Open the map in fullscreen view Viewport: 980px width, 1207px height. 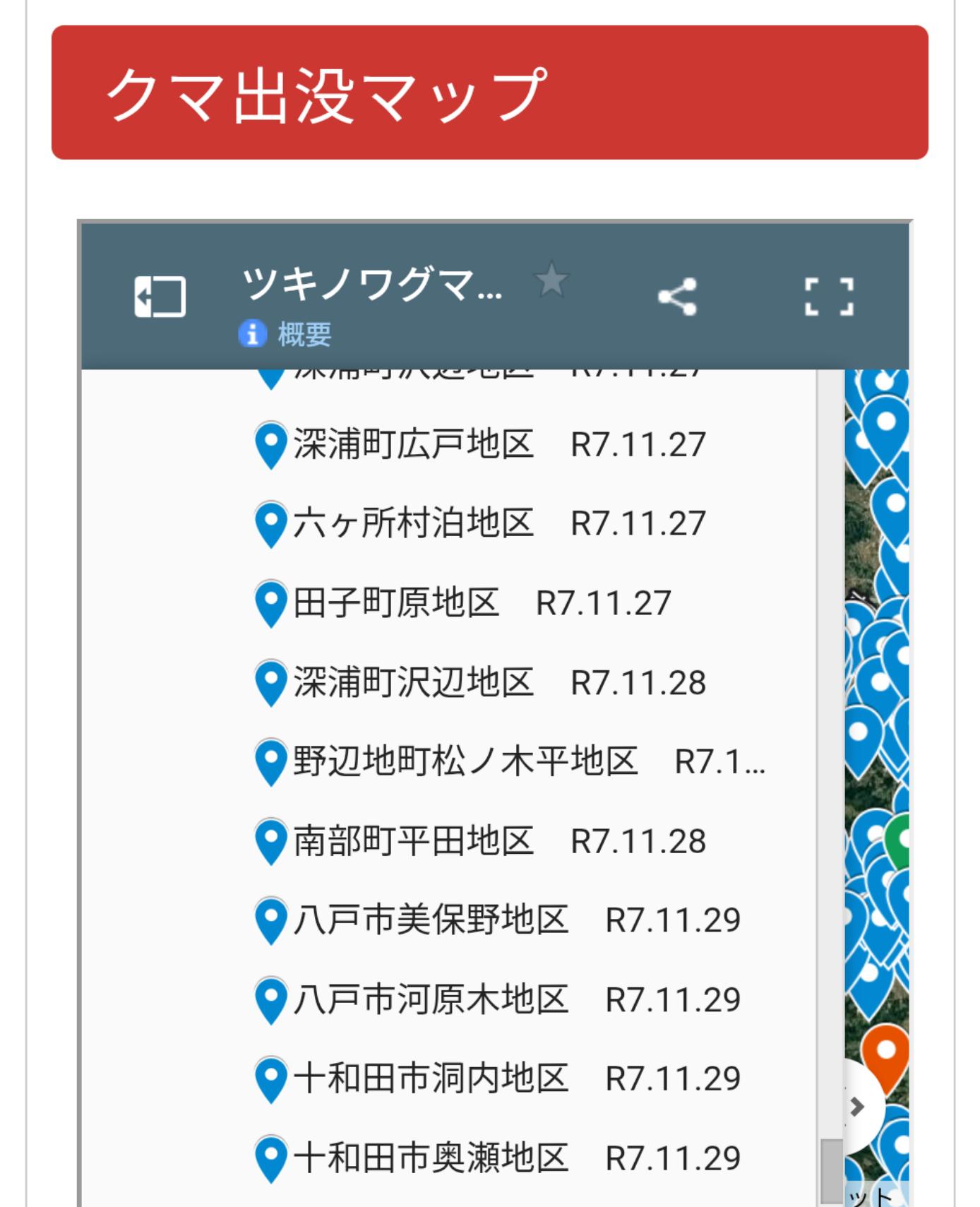(830, 297)
